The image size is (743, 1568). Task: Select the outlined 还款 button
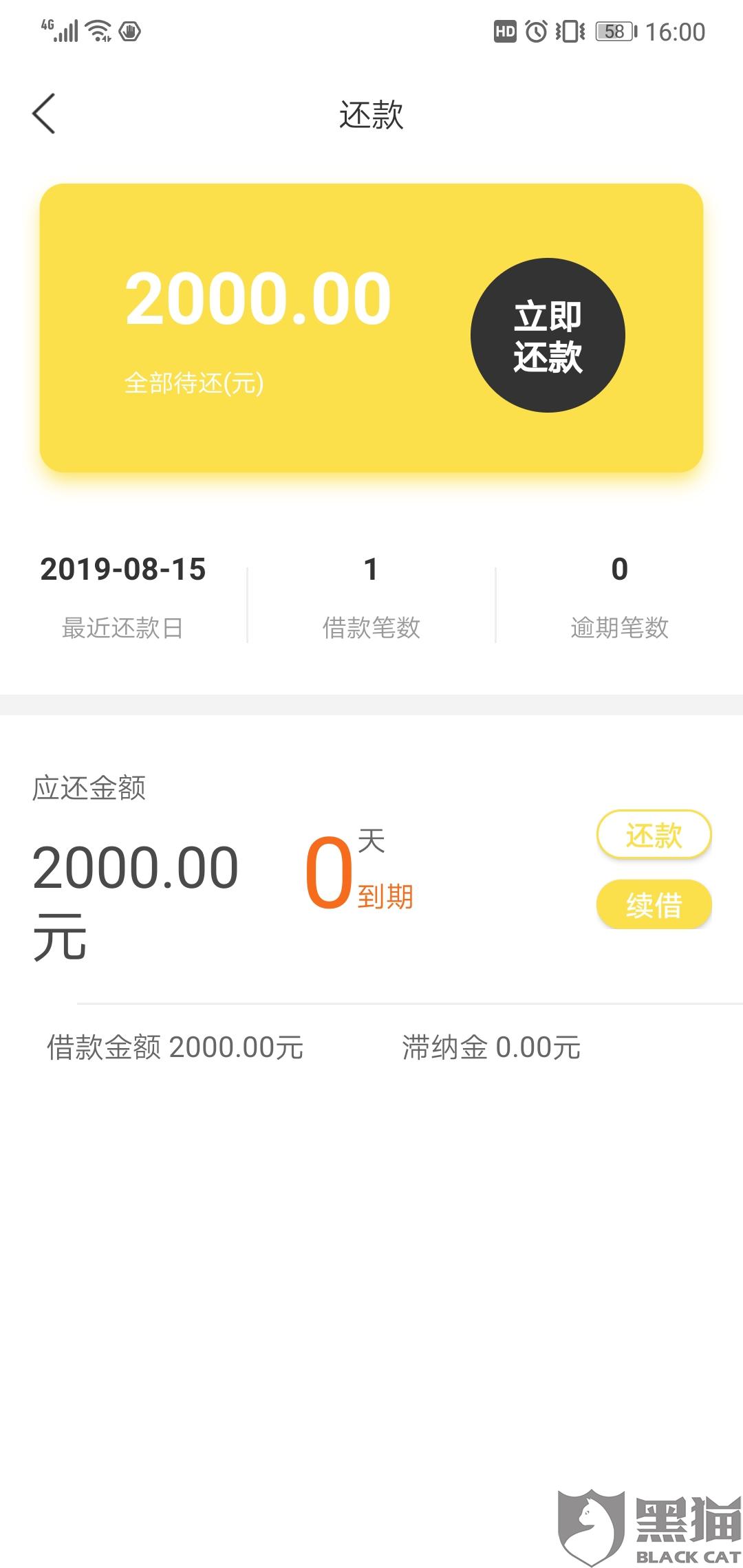pyautogui.click(x=654, y=835)
